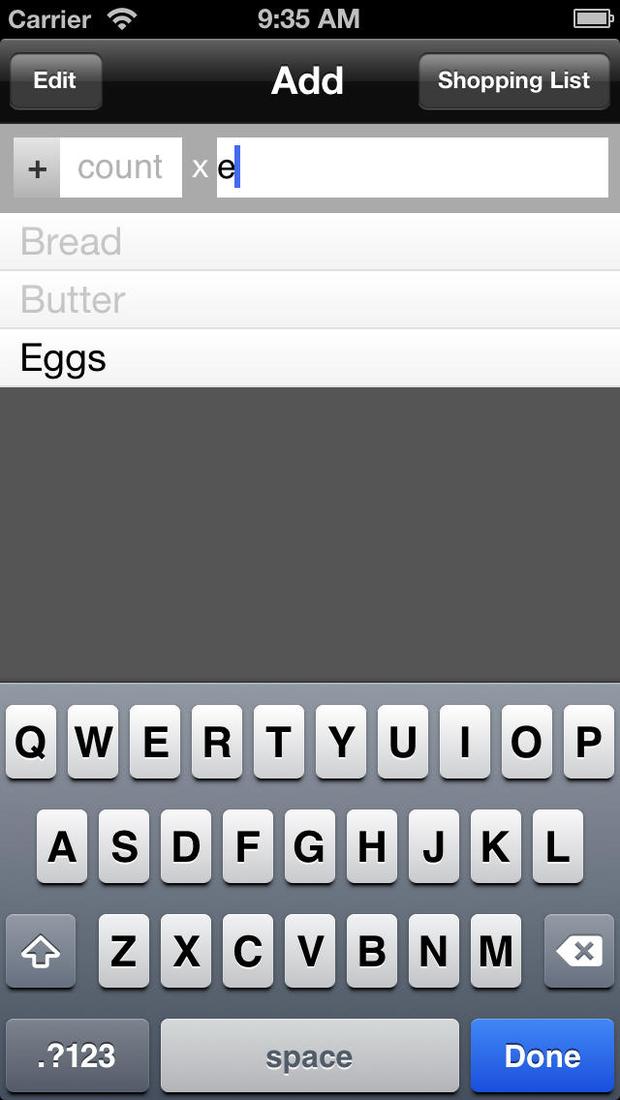This screenshot has height=1100, width=620.
Task: Choose Bread from the list
Action: [x=310, y=242]
